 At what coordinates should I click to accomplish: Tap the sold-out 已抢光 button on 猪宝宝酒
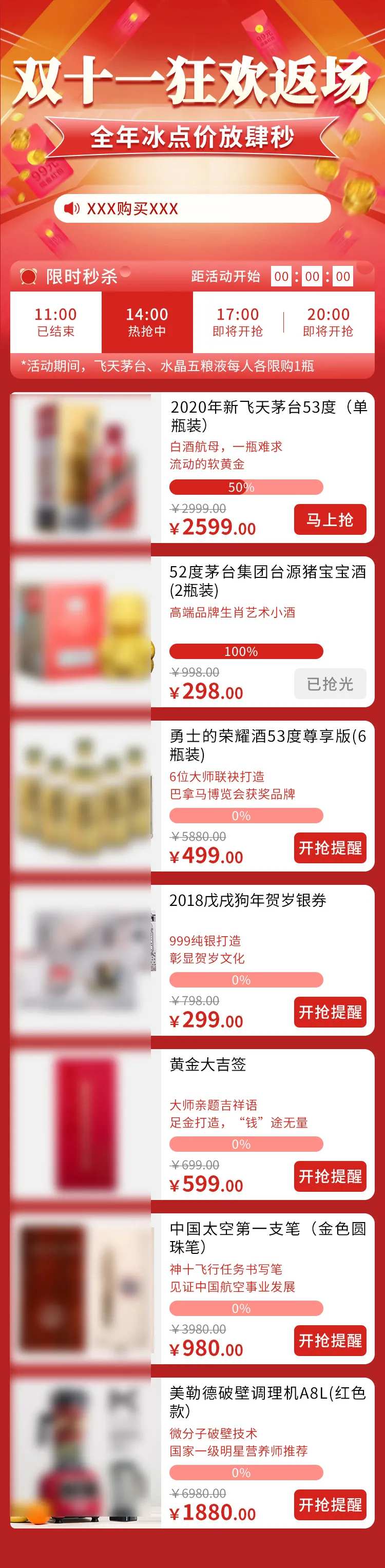pyautogui.click(x=330, y=684)
